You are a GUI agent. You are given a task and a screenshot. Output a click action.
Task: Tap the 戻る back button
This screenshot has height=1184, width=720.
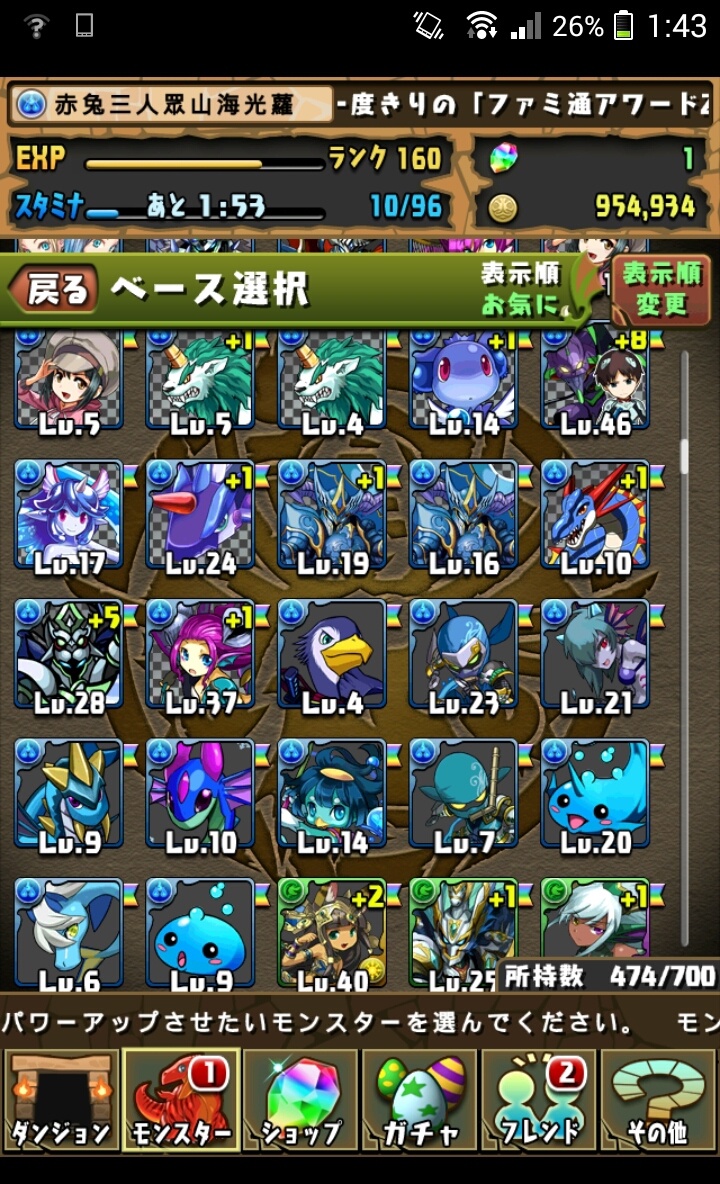(x=54, y=289)
